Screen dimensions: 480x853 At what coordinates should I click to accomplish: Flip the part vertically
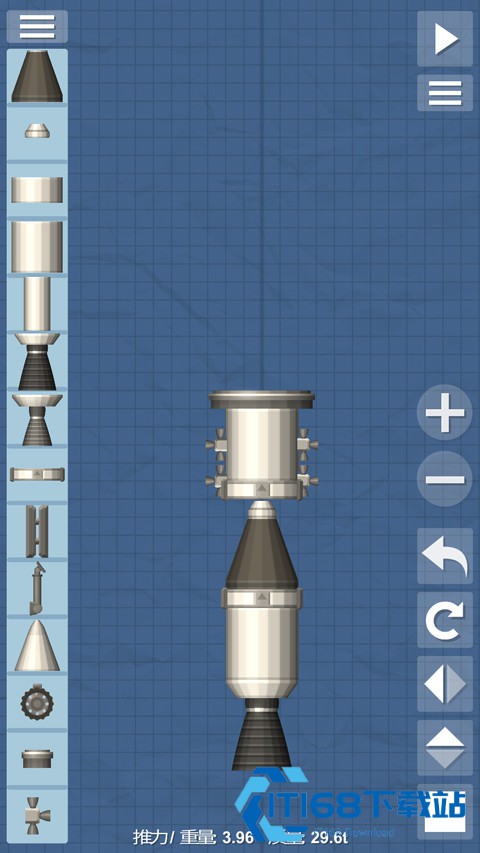pos(445,747)
